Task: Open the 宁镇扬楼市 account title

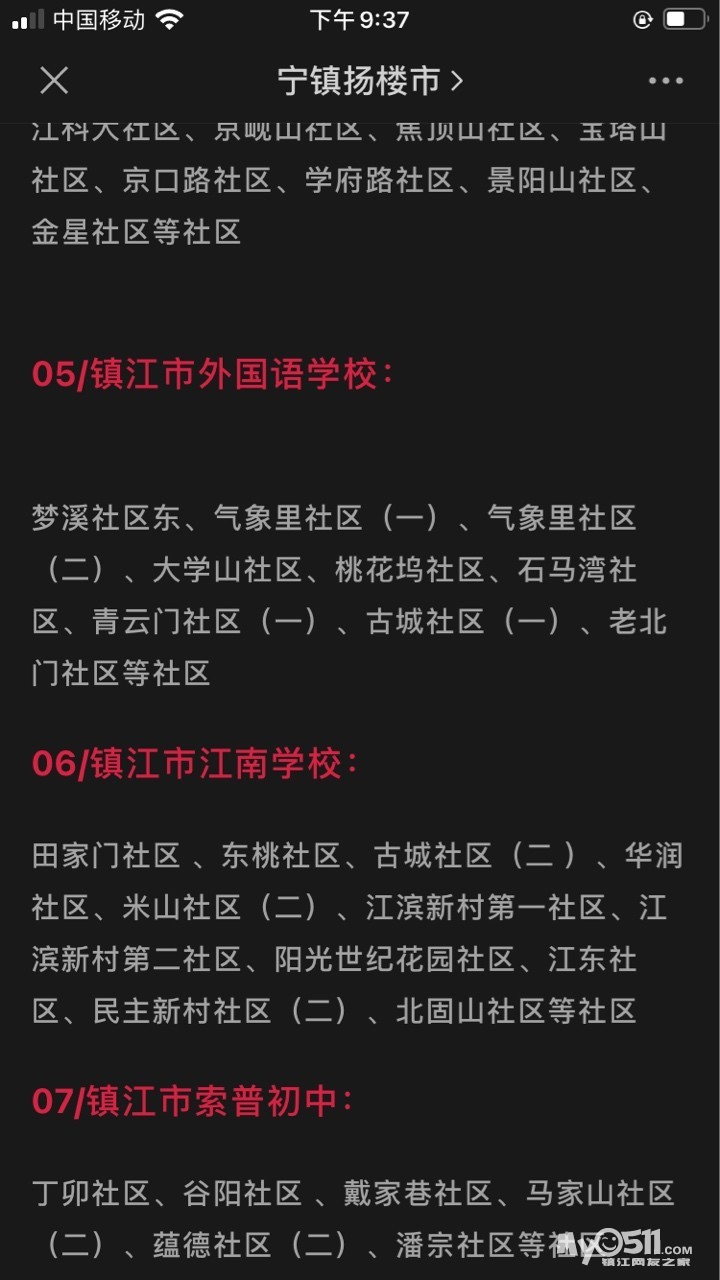Action: [x=370, y=80]
